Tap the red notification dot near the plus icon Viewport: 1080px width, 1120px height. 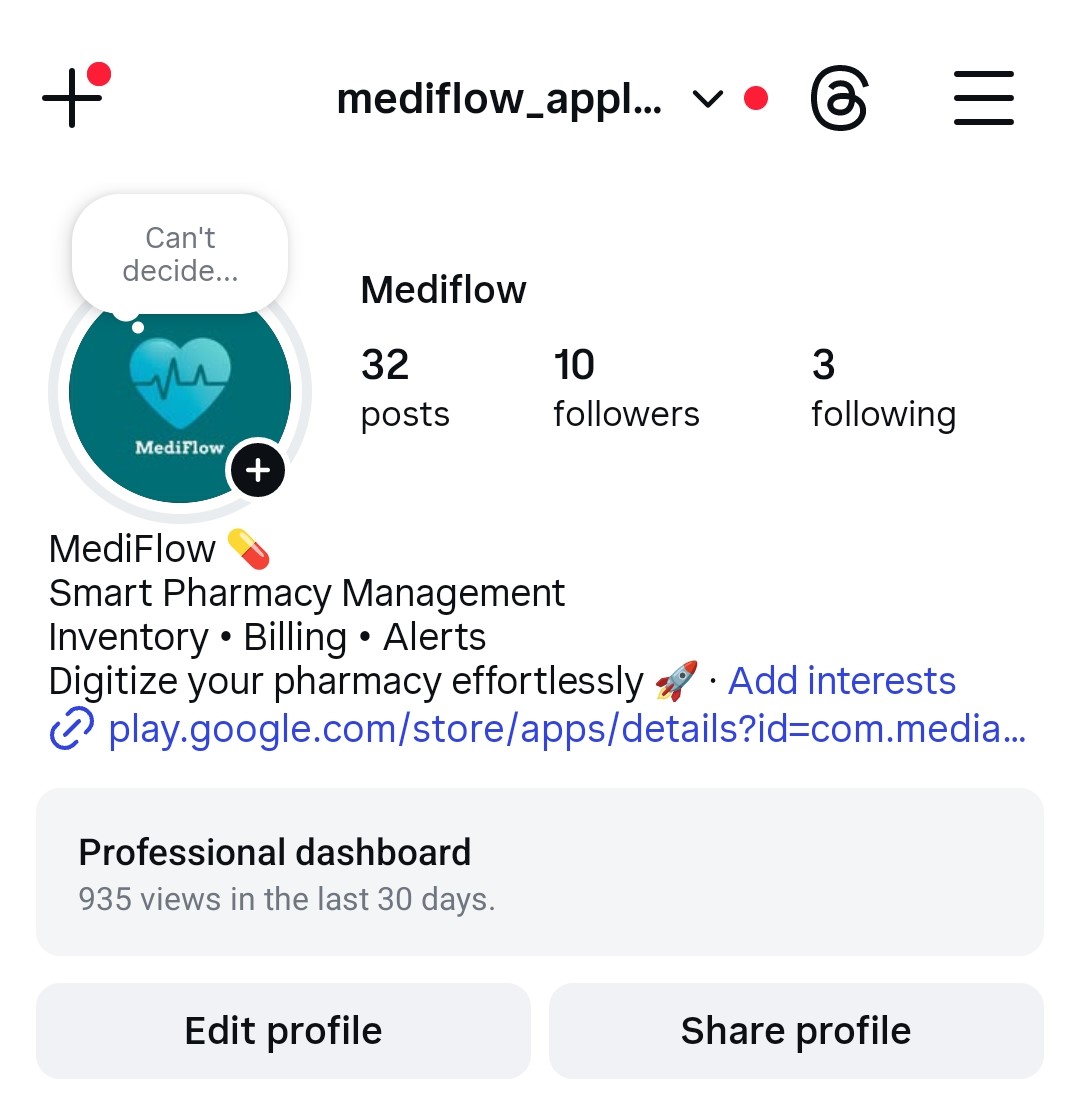(x=100, y=72)
